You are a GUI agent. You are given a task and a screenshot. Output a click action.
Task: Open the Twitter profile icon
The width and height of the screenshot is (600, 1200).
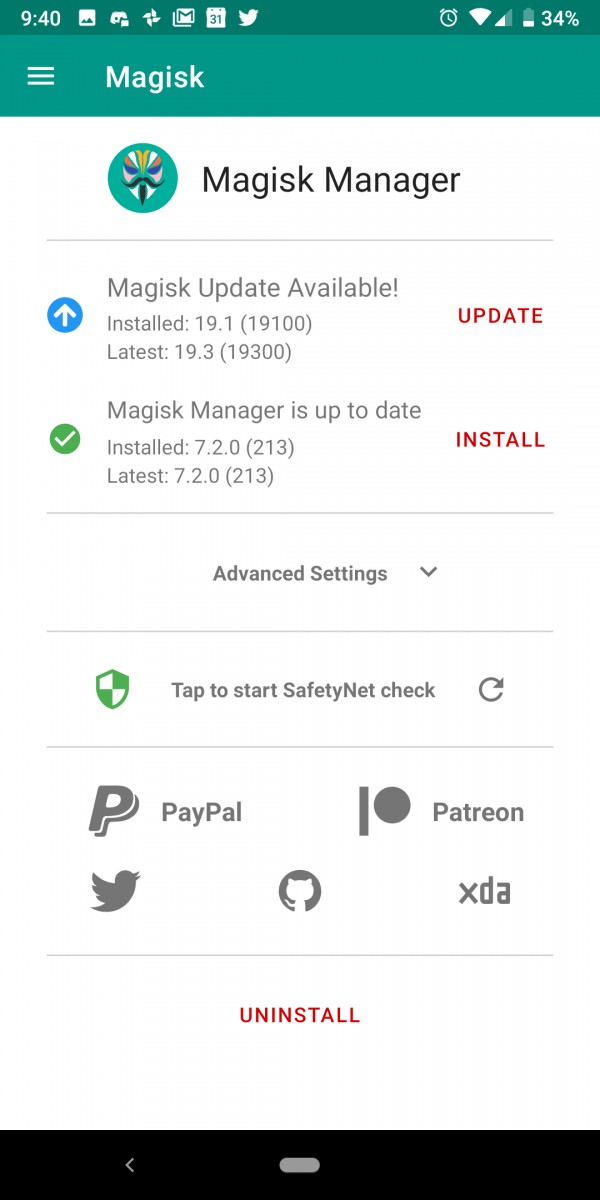pyautogui.click(x=115, y=891)
